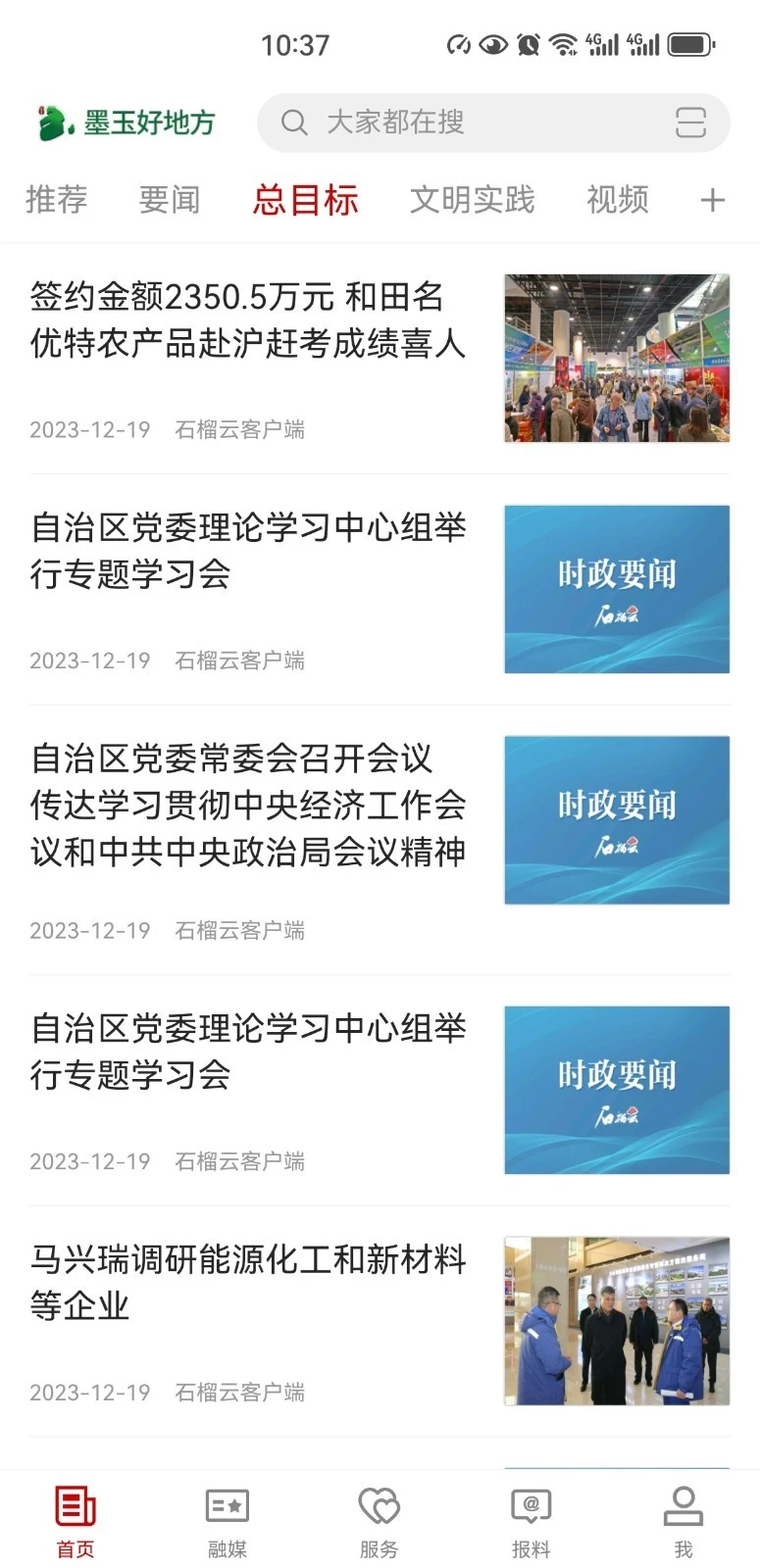Image resolution: width=760 pixels, height=1568 pixels.
Task: Open the 要闻 tab
Action: (x=169, y=199)
